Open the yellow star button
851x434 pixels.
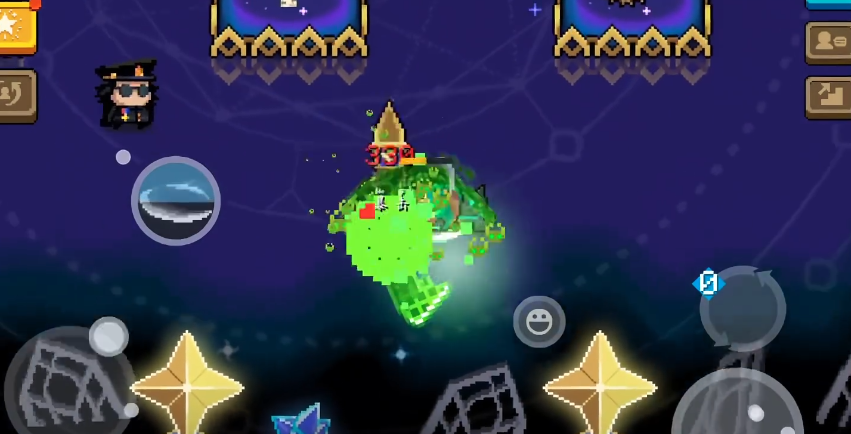17,27
